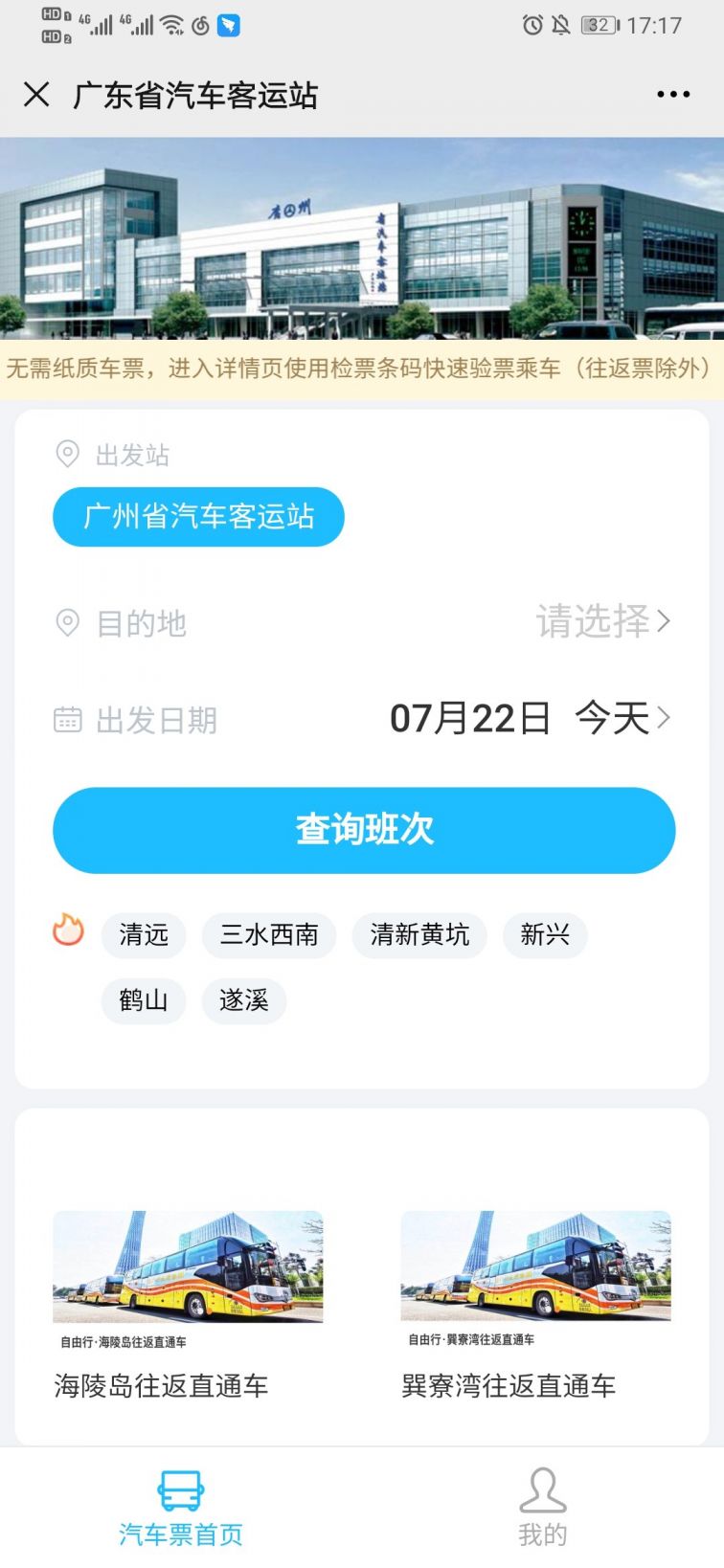Pick hot destination 清远
724x1568 pixels.
(144, 935)
